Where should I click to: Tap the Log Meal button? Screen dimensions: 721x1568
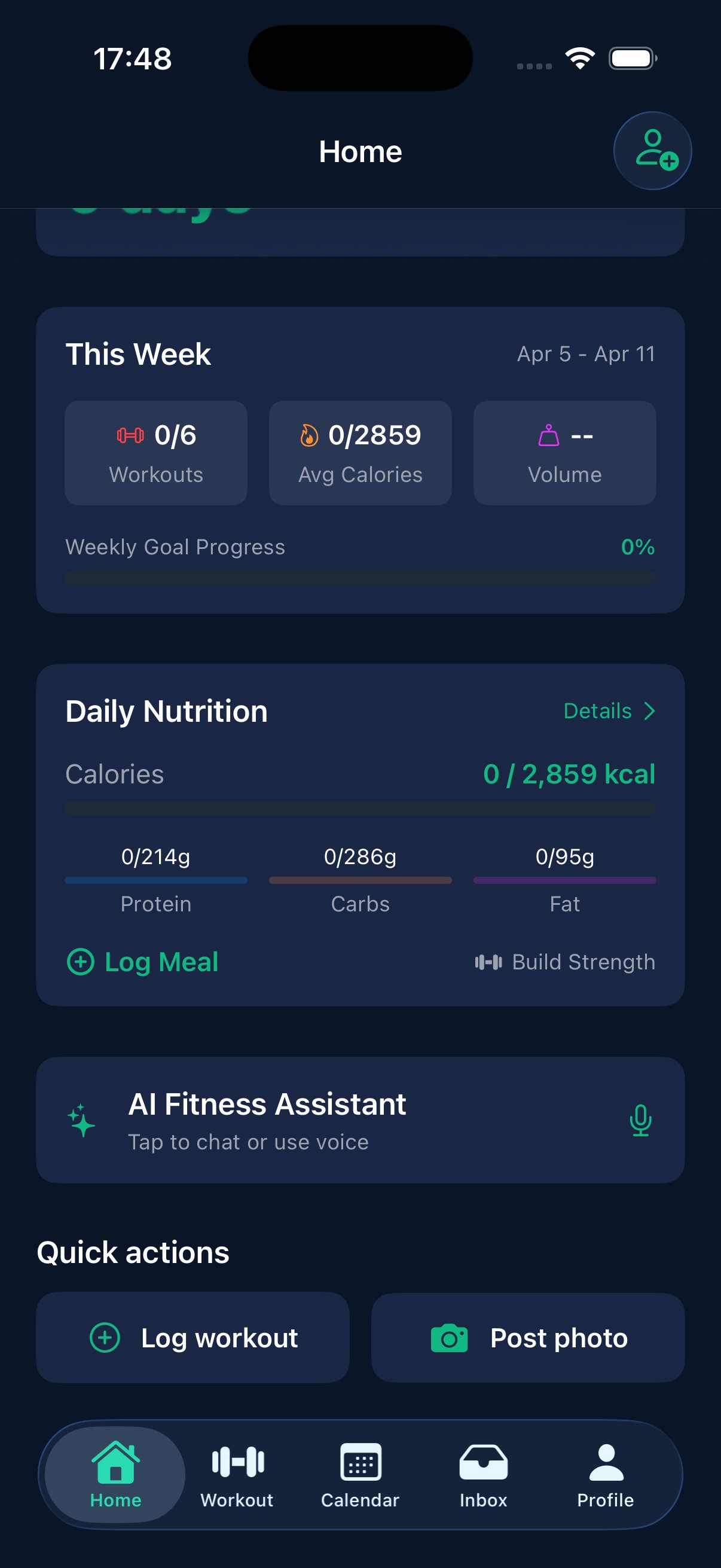point(142,962)
